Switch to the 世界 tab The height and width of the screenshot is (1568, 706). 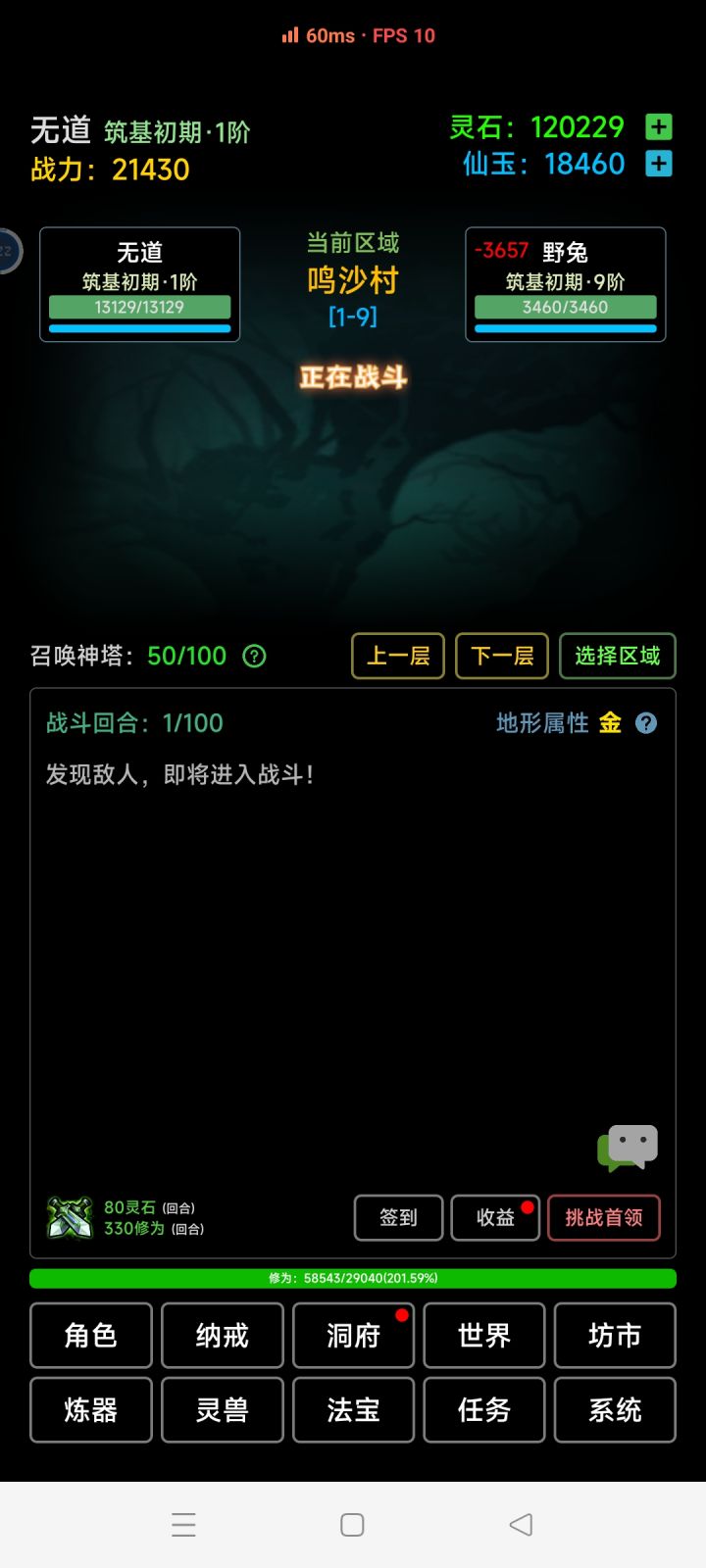[x=484, y=1336]
